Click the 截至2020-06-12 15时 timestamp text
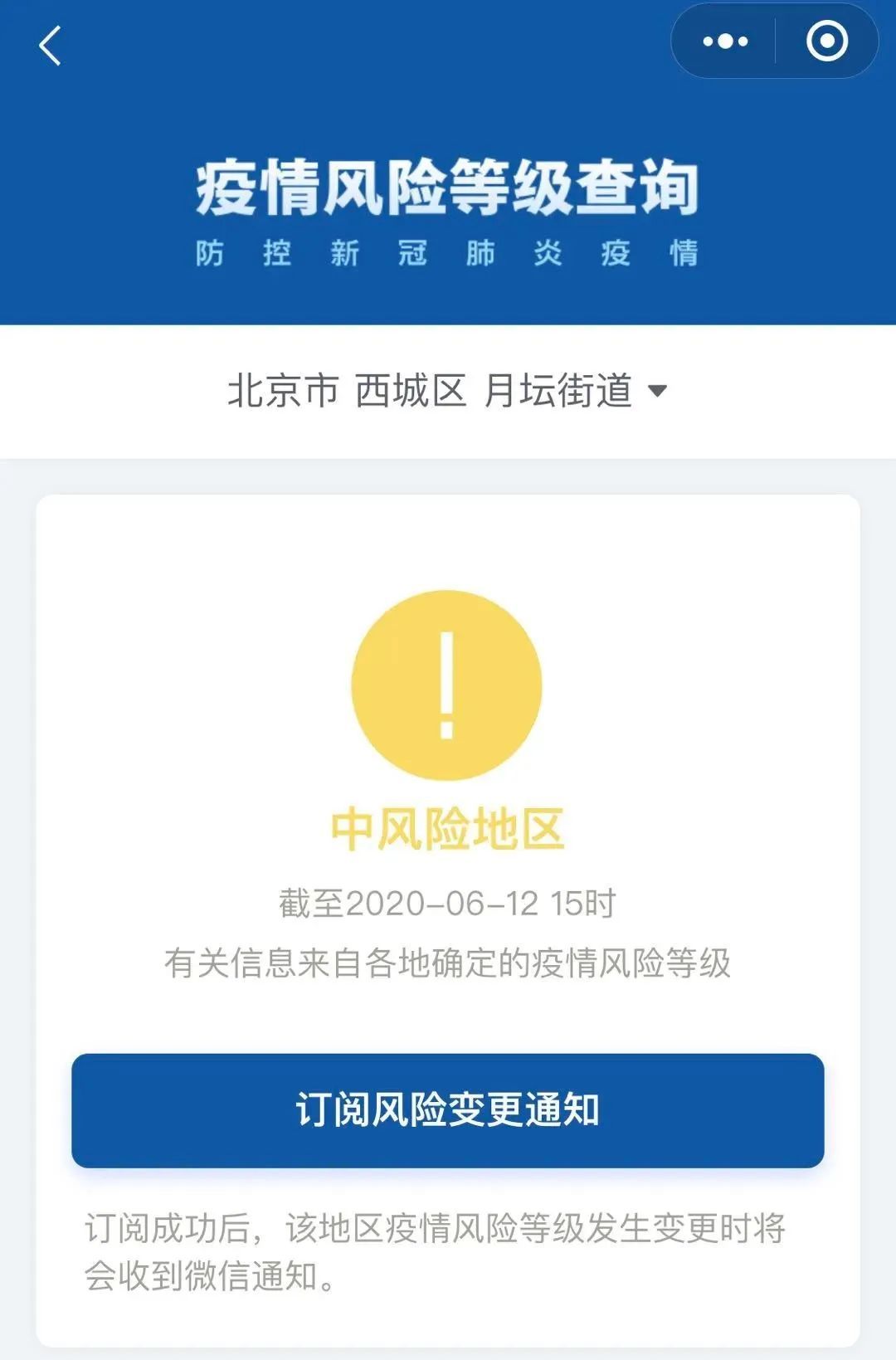 [448, 904]
